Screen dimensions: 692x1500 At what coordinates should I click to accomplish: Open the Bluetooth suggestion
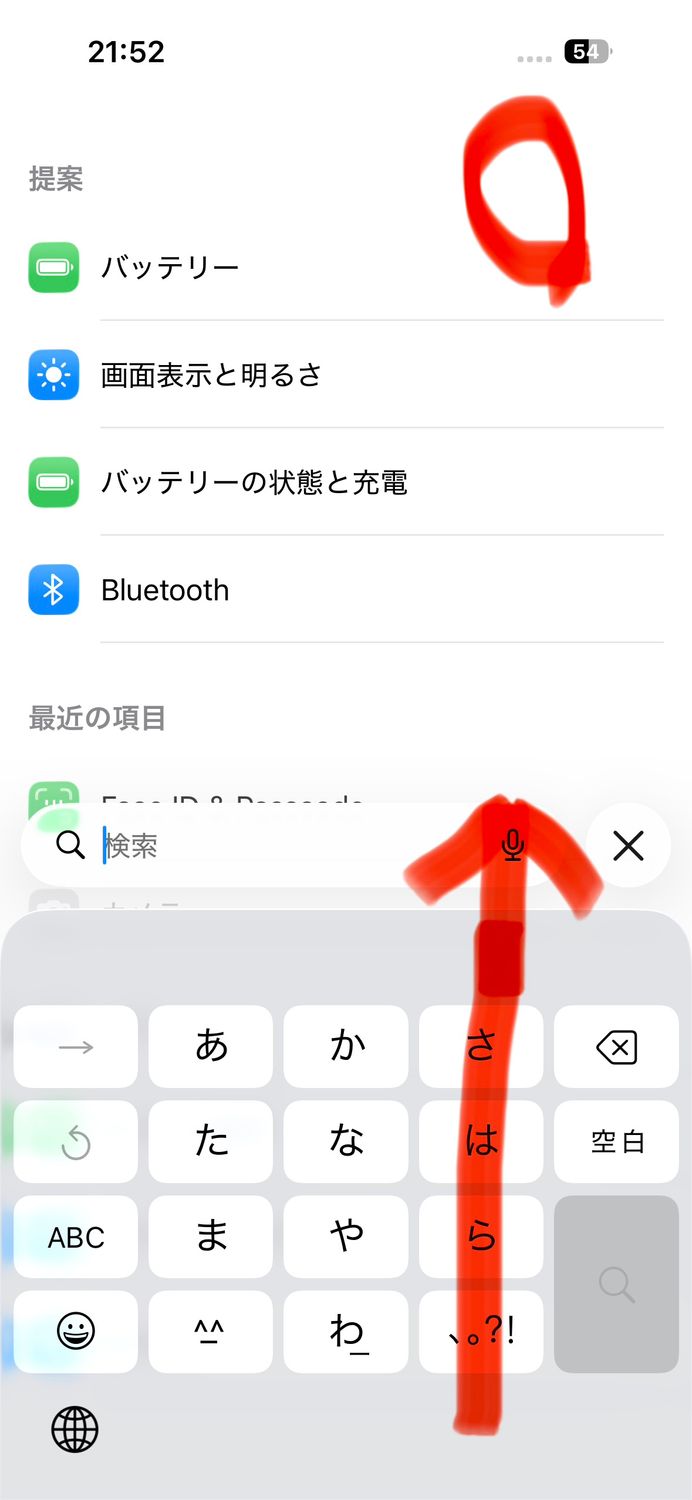pyautogui.click(x=165, y=590)
